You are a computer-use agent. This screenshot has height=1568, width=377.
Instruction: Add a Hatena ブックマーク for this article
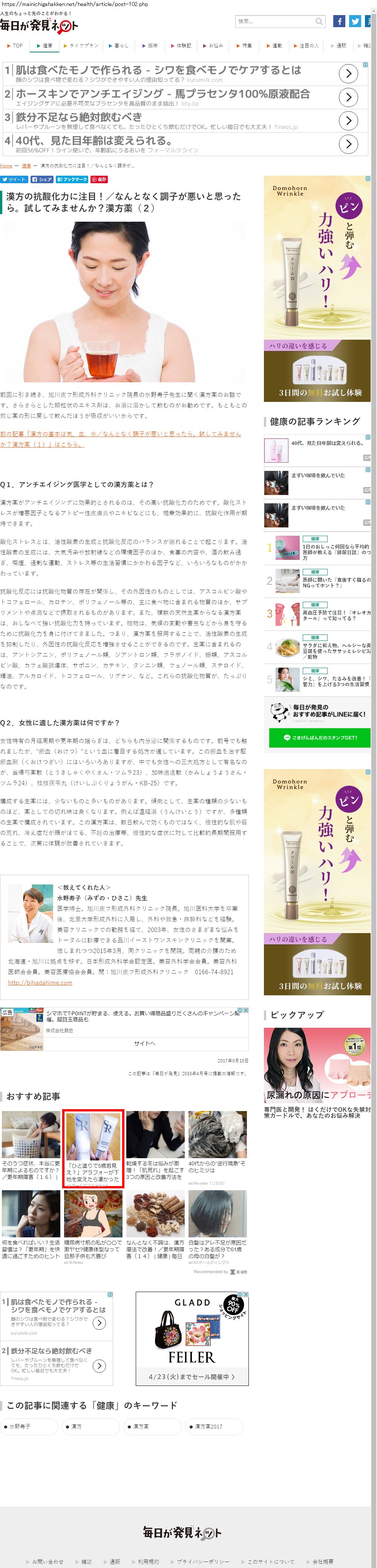pyautogui.click(x=72, y=179)
